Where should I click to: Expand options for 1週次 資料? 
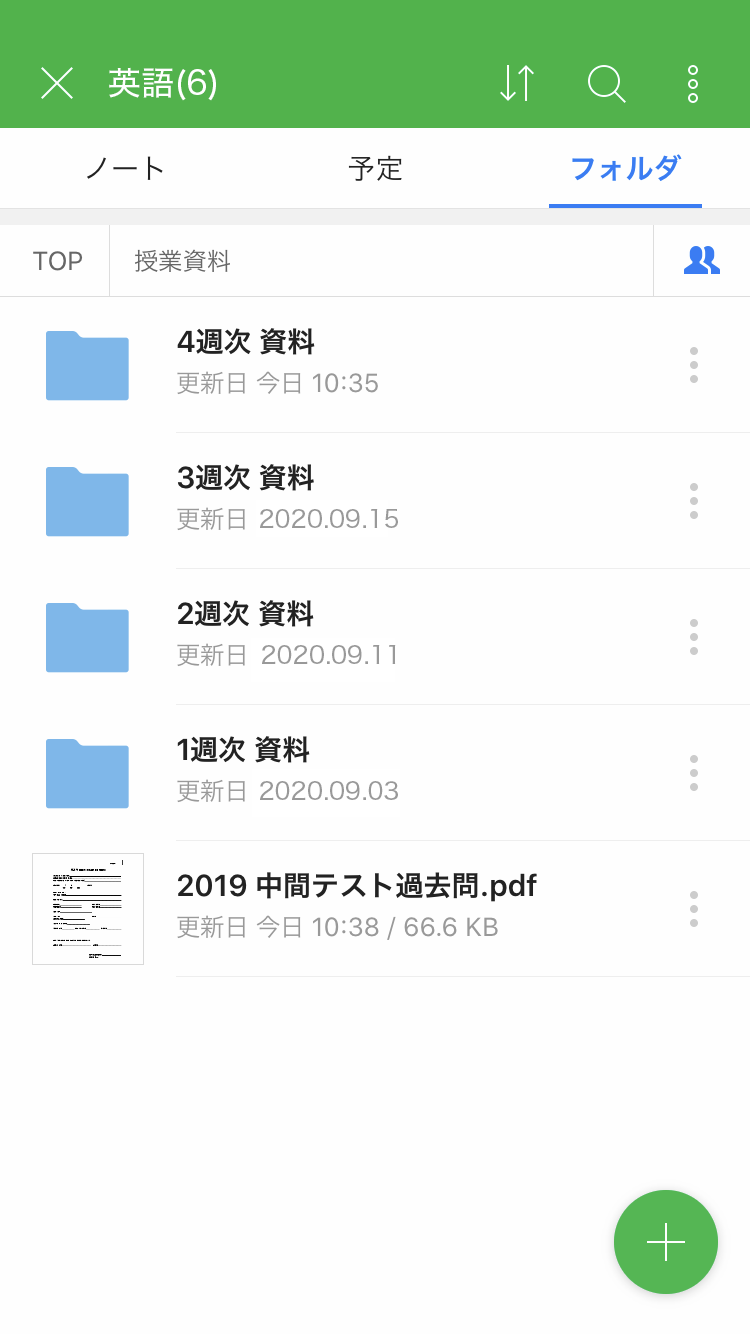(693, 773)
